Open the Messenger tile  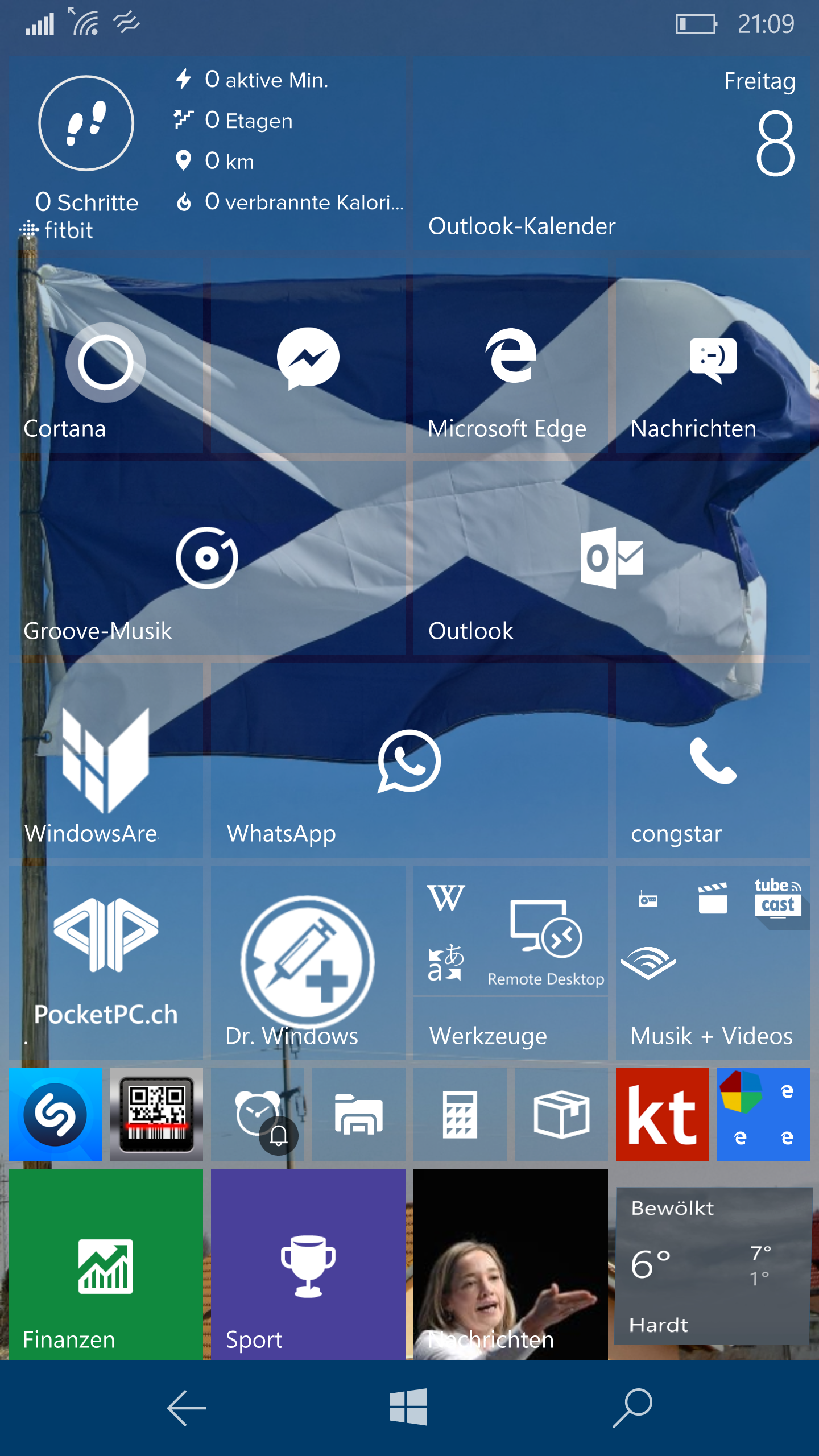[x=308, y=355]
